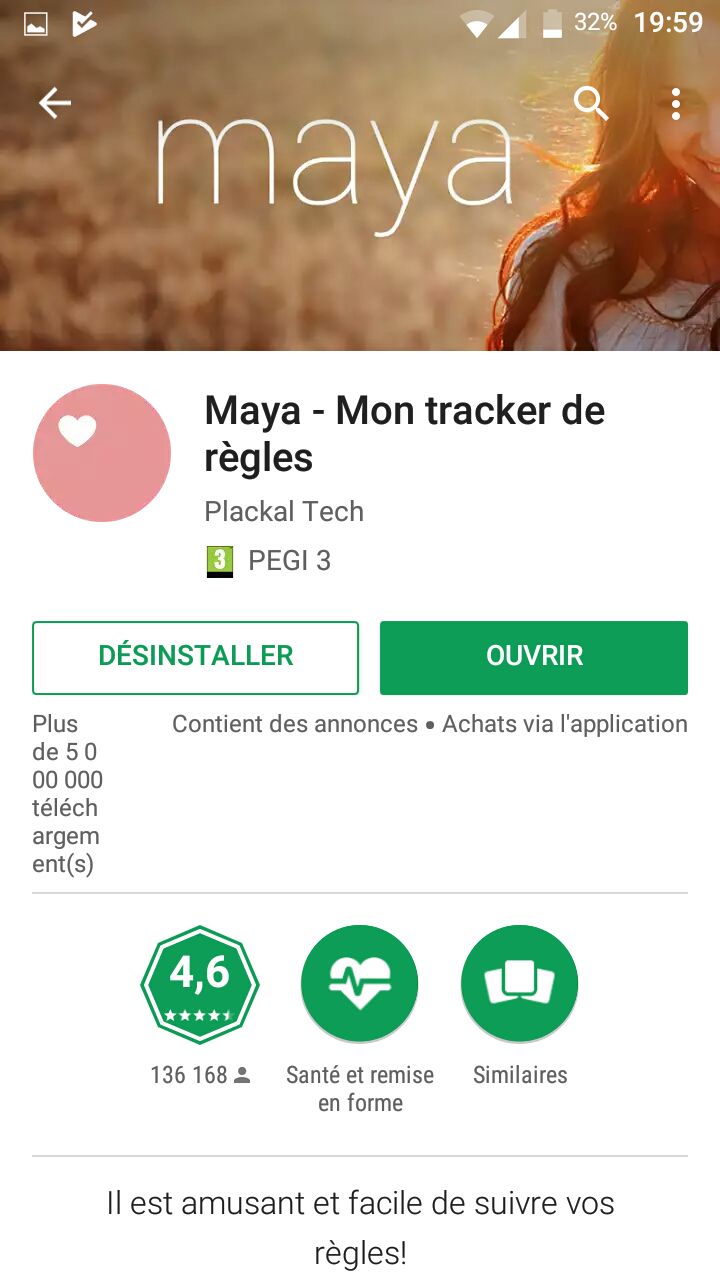Open the Santé et remise en forme category
720x1280 pixels.
point(360,985)
